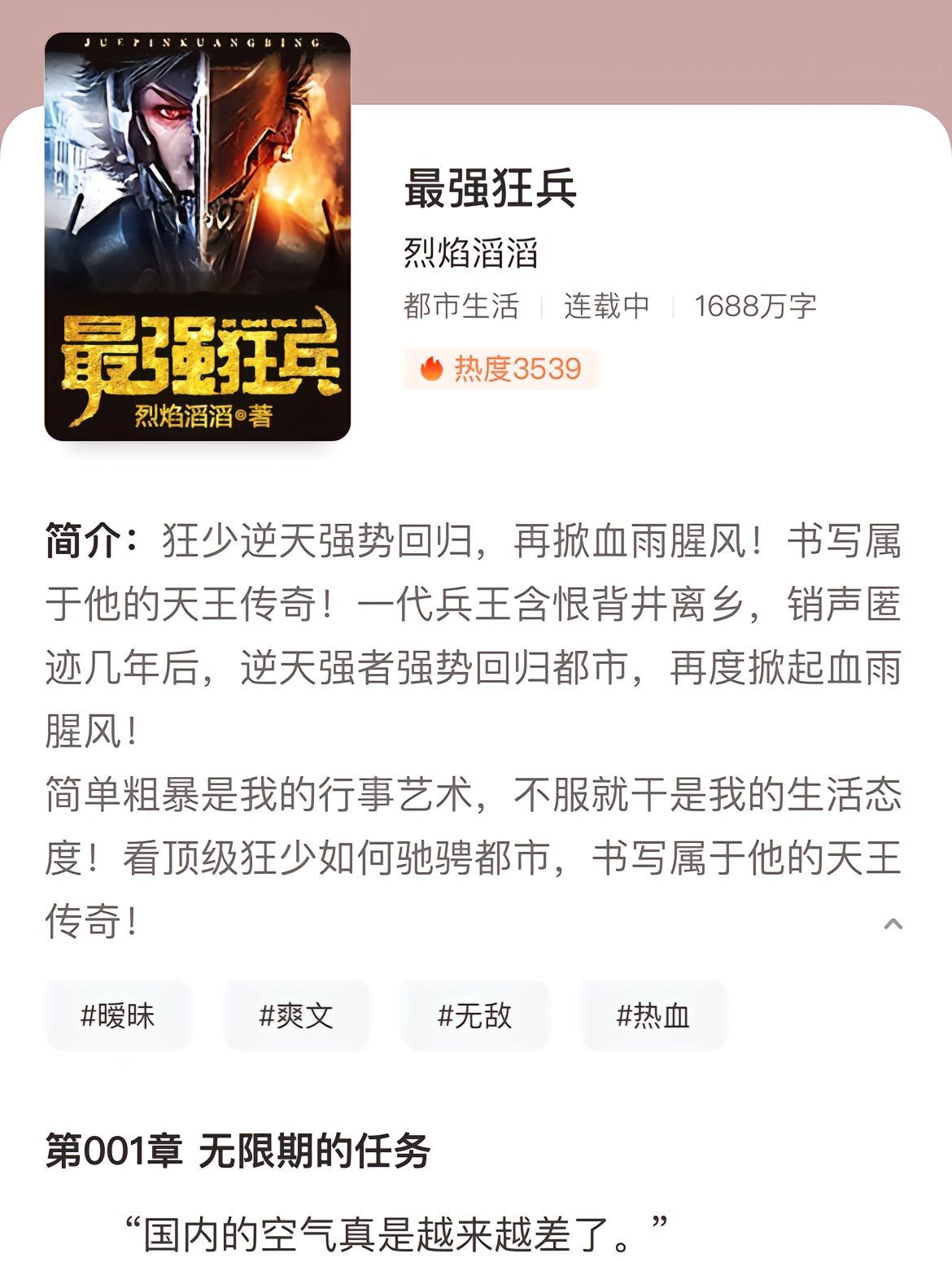The height and width of the screenshot is (1262, 952).
Task: Open the #热血 tag
Action: [653, 1015]
